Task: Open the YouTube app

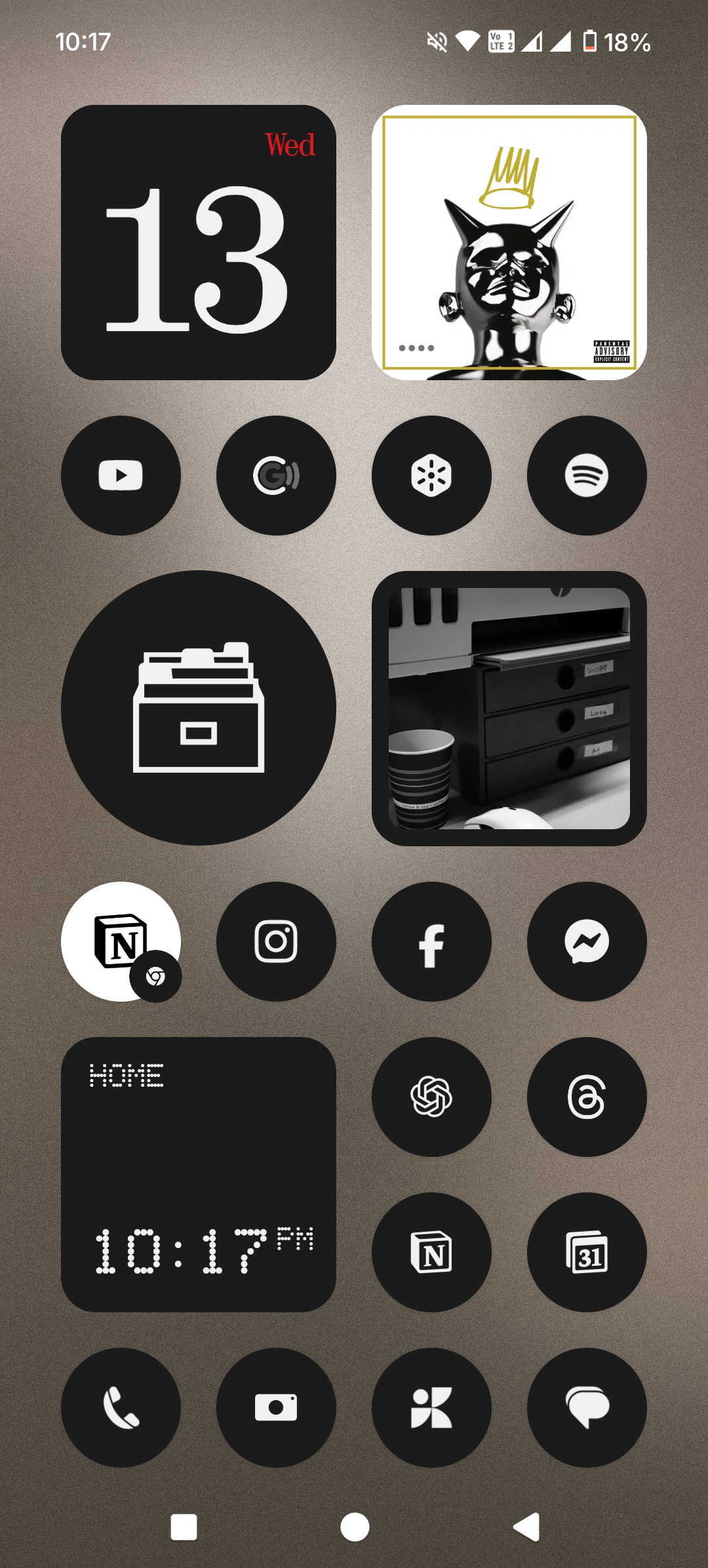Action: coord(121,475)
